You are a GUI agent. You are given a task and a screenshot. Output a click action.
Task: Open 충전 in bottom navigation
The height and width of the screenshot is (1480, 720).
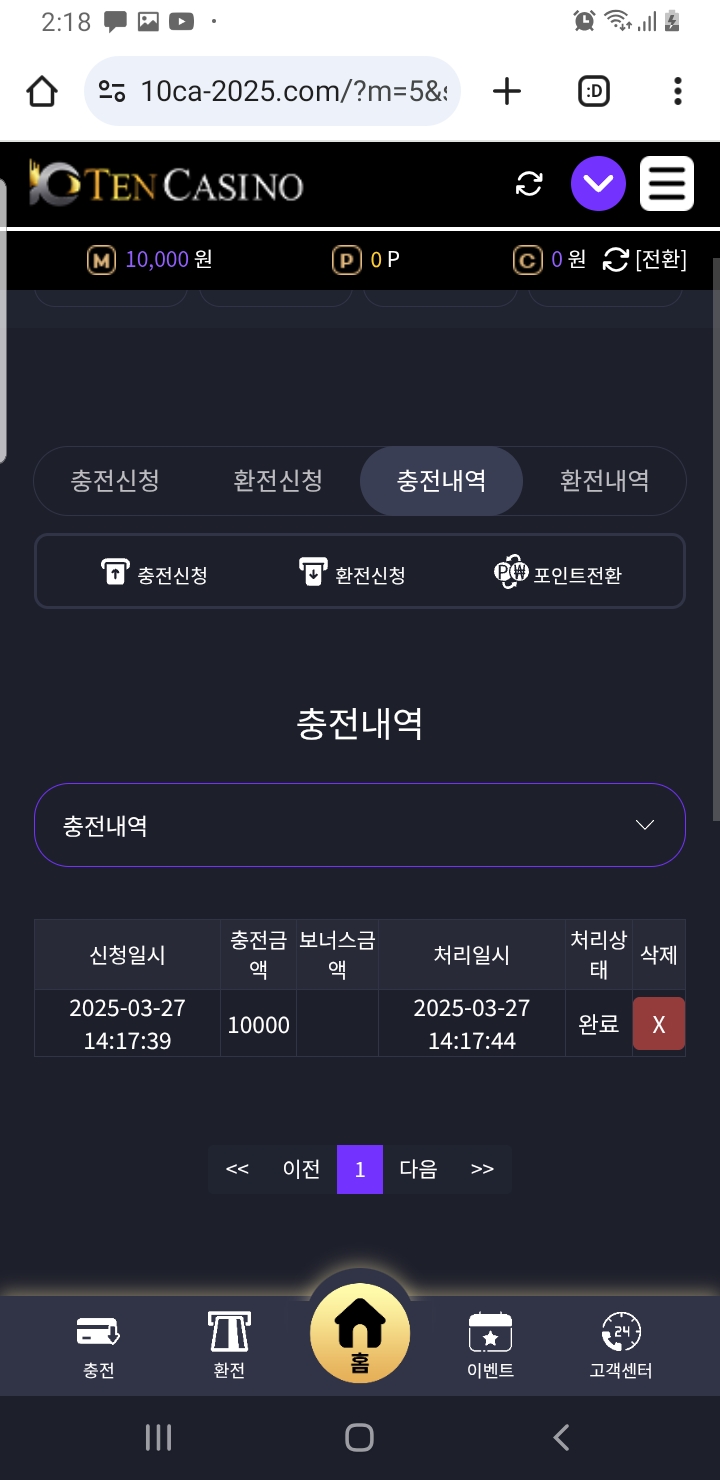click(x=98, y=1345)
